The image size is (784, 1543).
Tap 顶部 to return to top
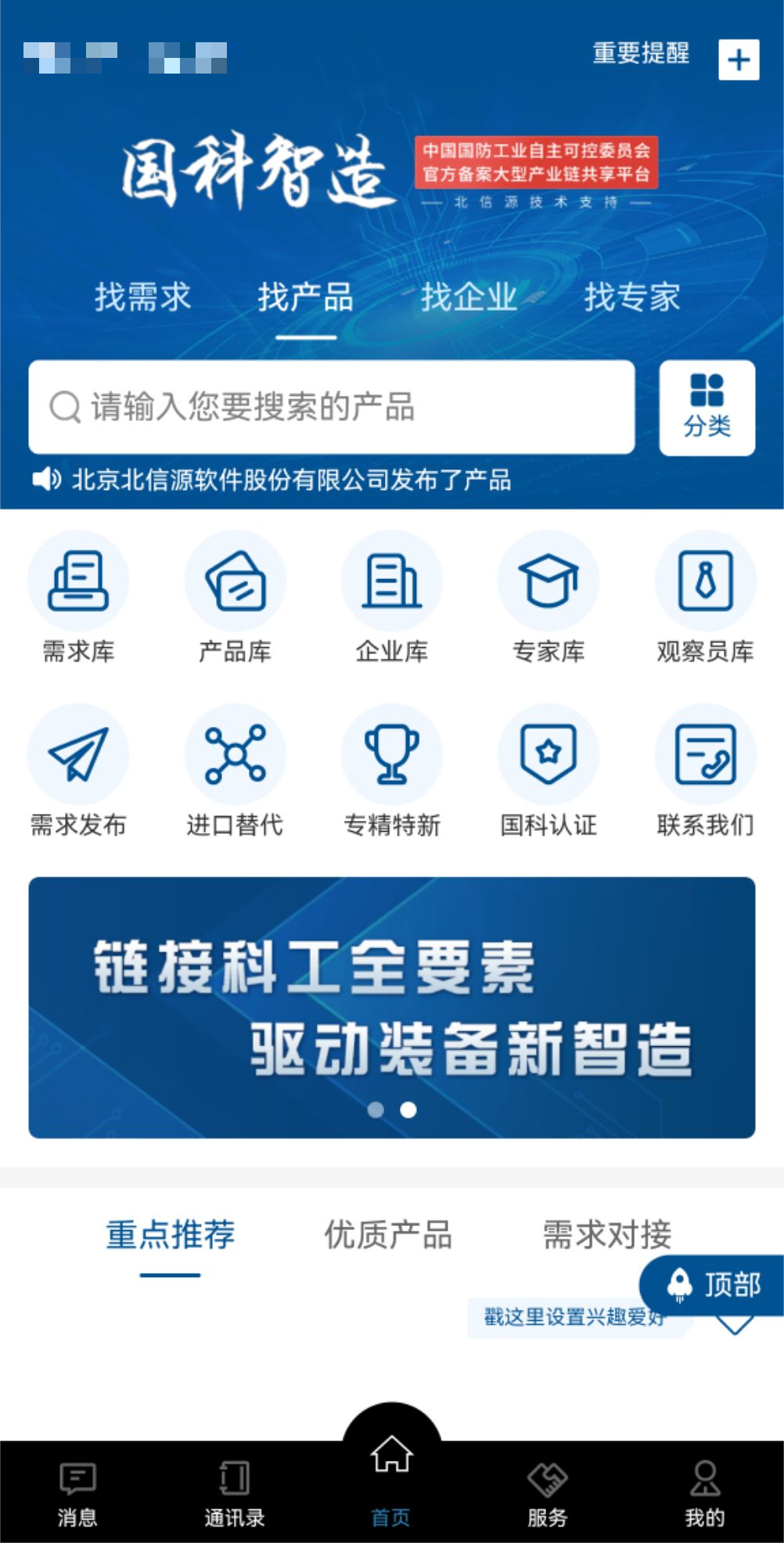[x=714, y=1284]
